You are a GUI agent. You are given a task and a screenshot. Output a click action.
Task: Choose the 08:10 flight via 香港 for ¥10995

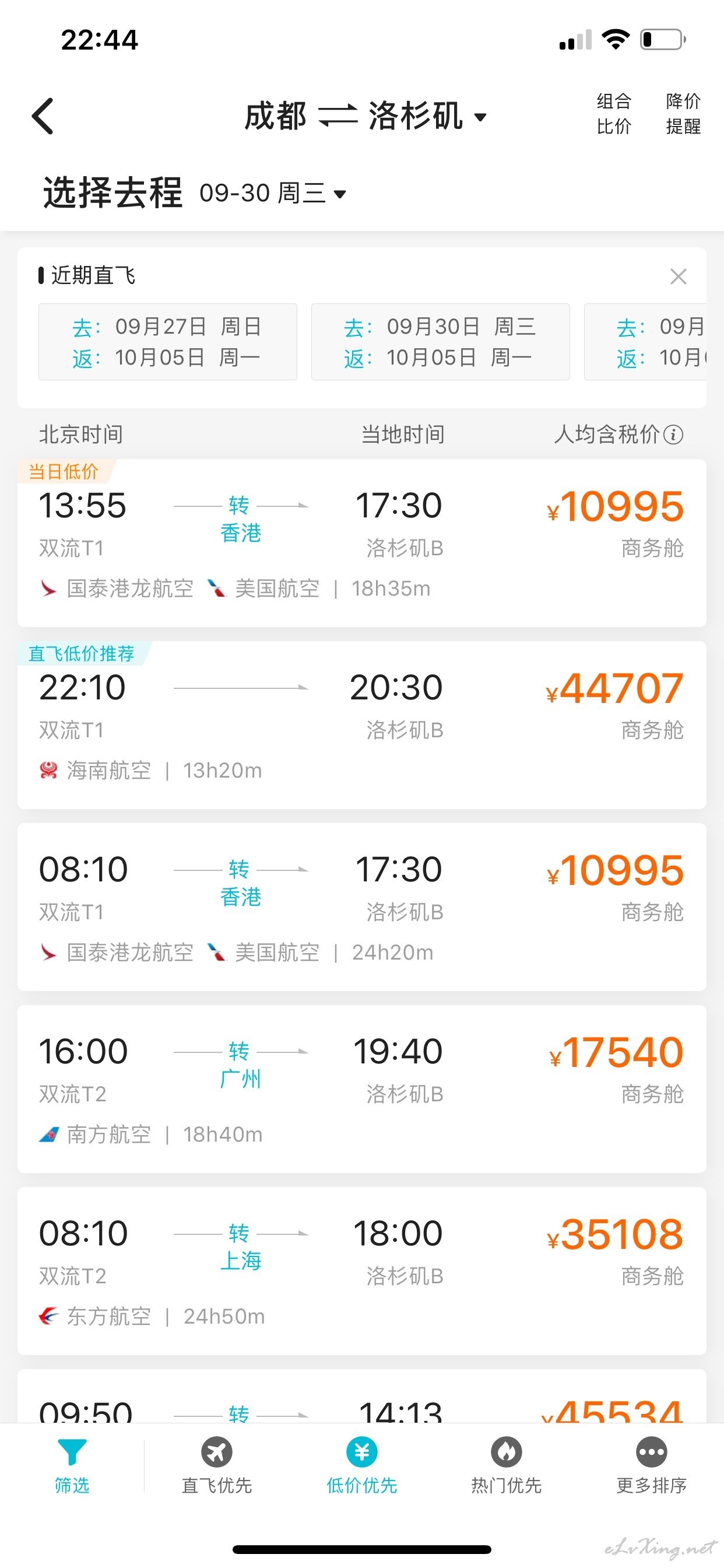tap(362, 907)
